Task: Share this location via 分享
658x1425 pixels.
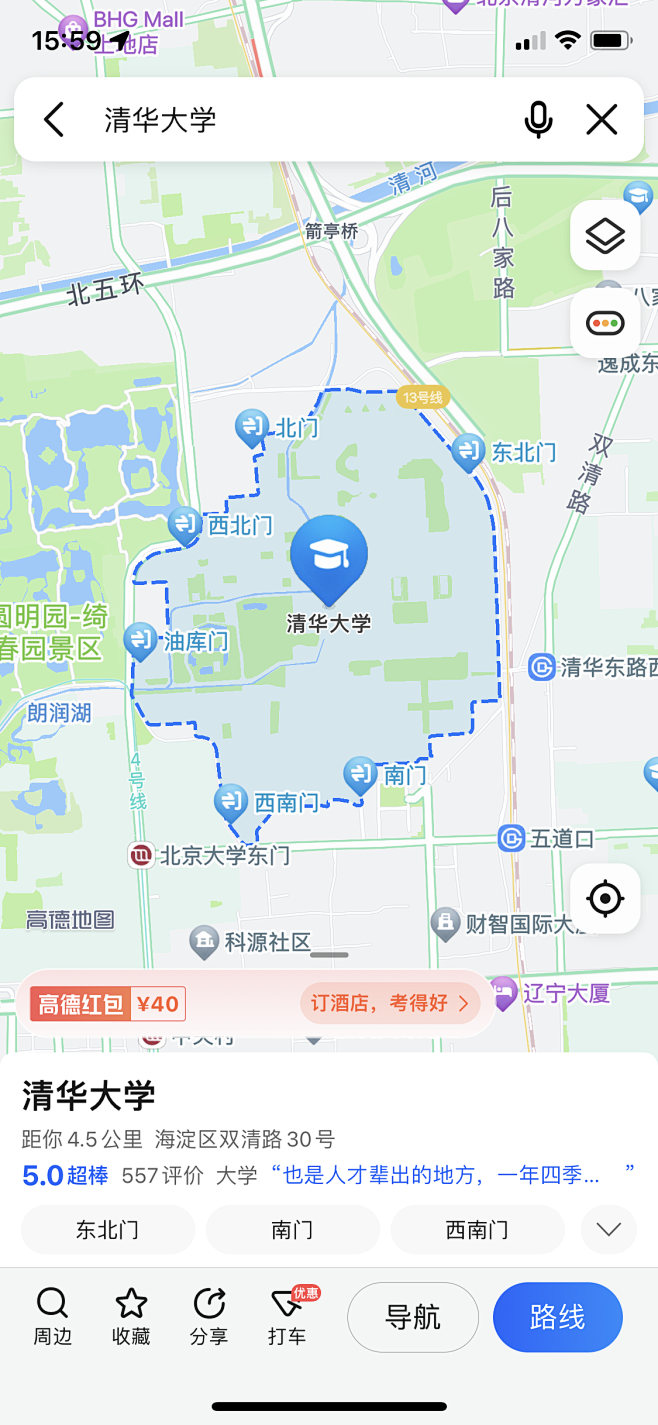Action: 209,1316
